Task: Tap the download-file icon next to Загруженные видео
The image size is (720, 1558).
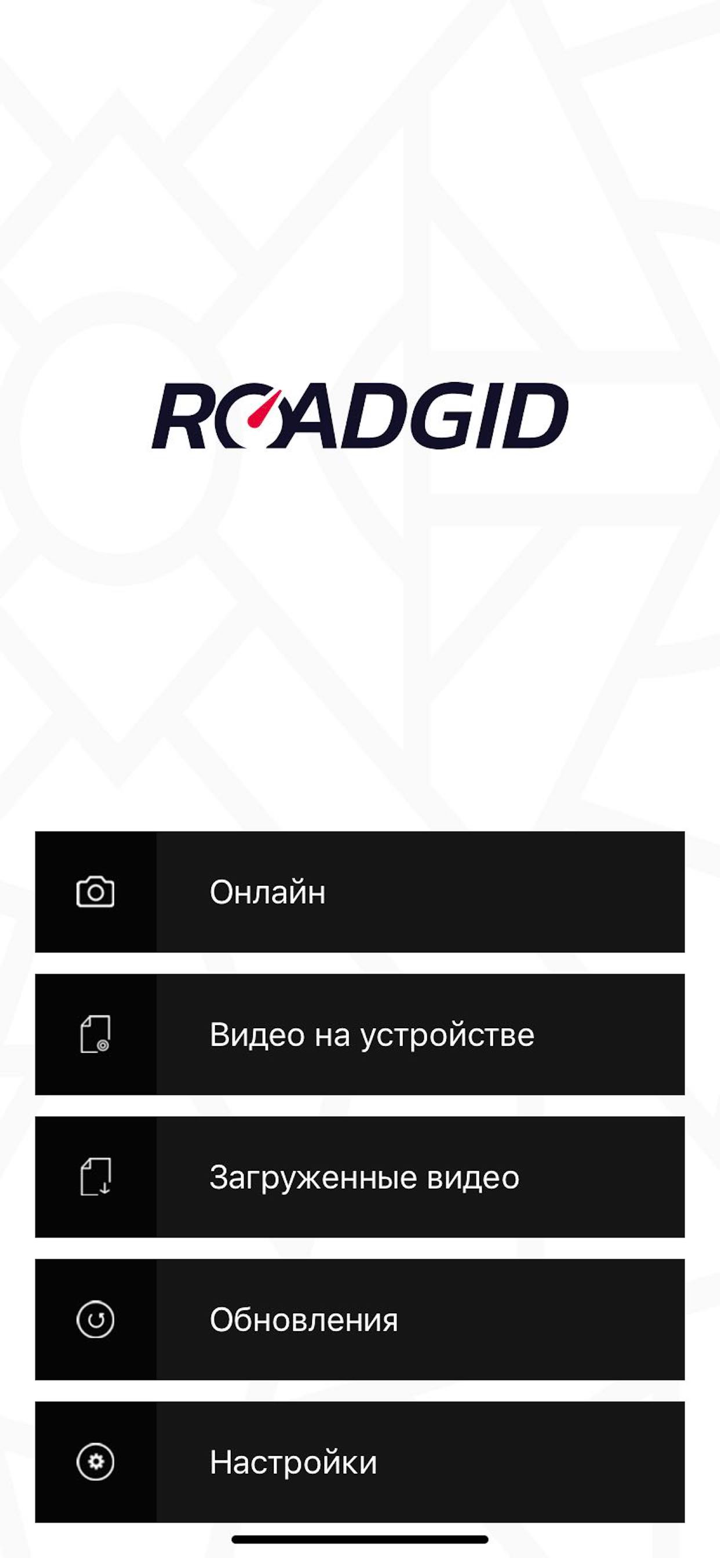Action: coord(95,1177)
